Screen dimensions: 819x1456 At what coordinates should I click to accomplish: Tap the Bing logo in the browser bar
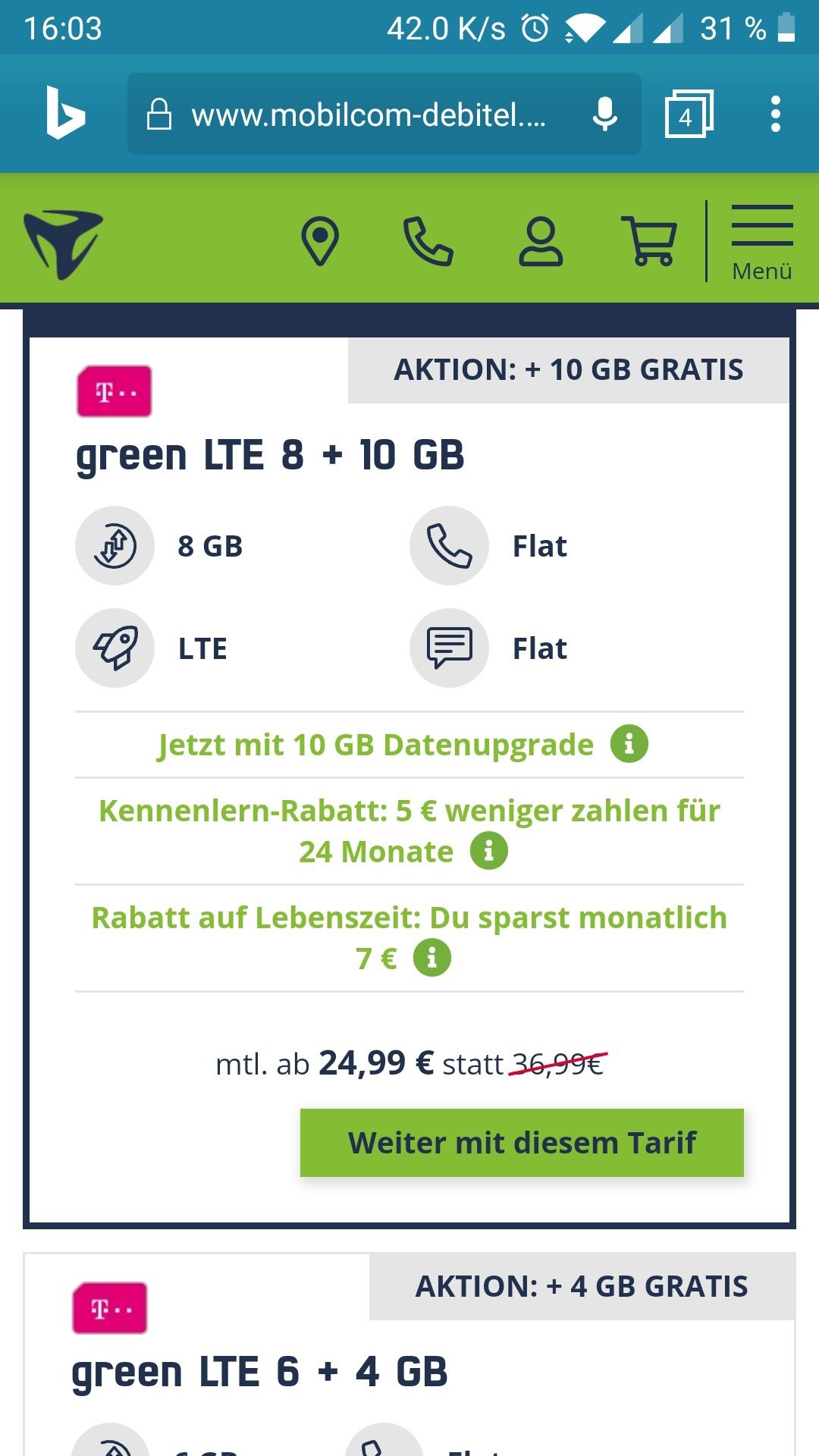click(64, 114)
